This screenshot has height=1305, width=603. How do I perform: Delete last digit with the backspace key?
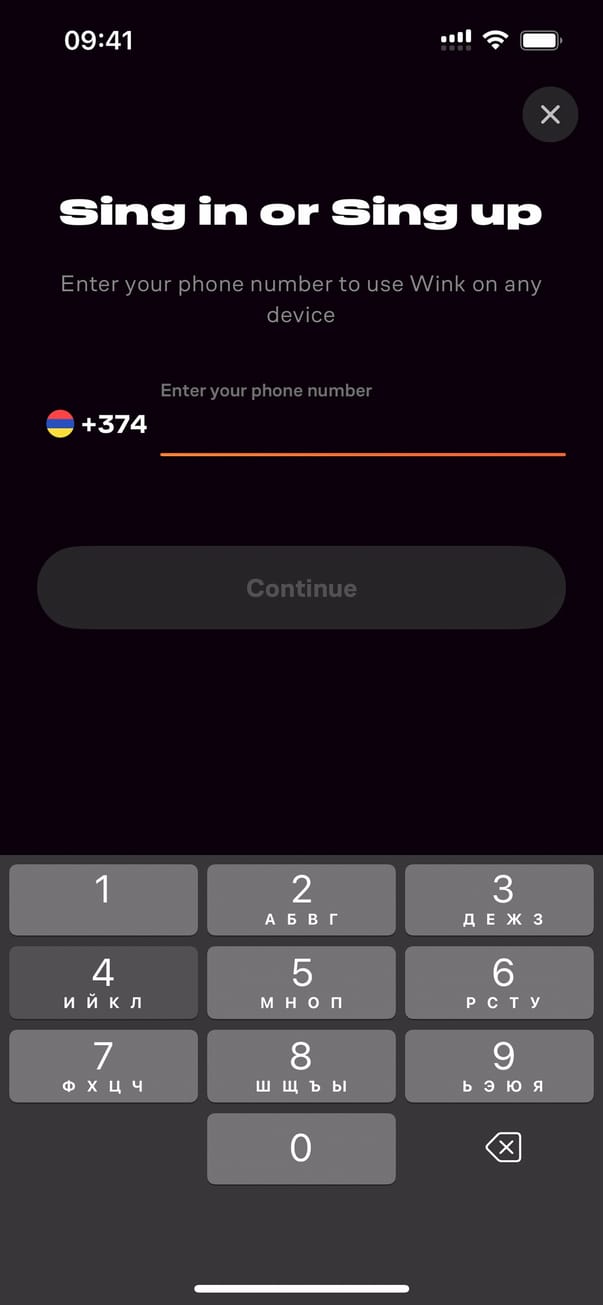pyautogui.click(x=503, y=1148)
